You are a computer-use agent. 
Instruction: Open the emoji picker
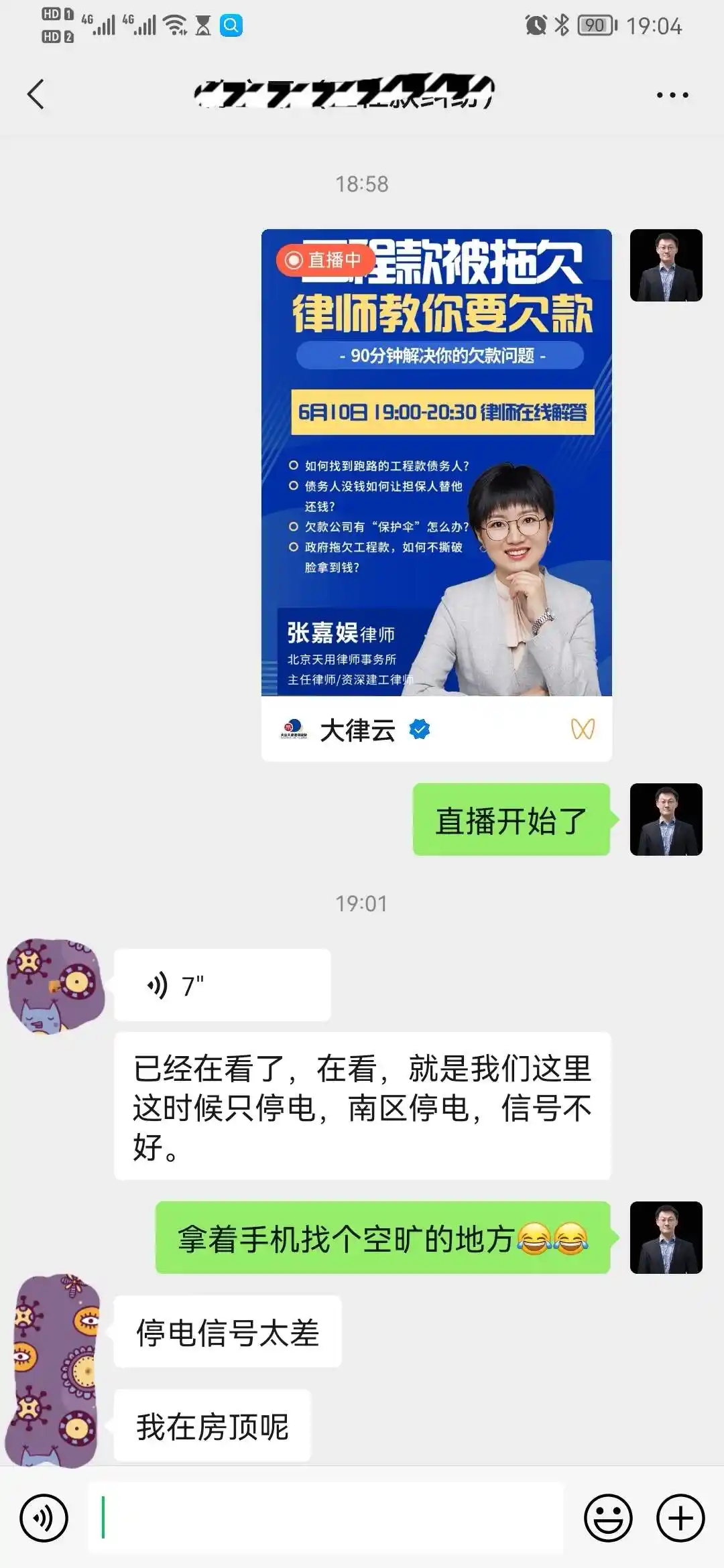pyautogui.click(x=608, y=1518)
